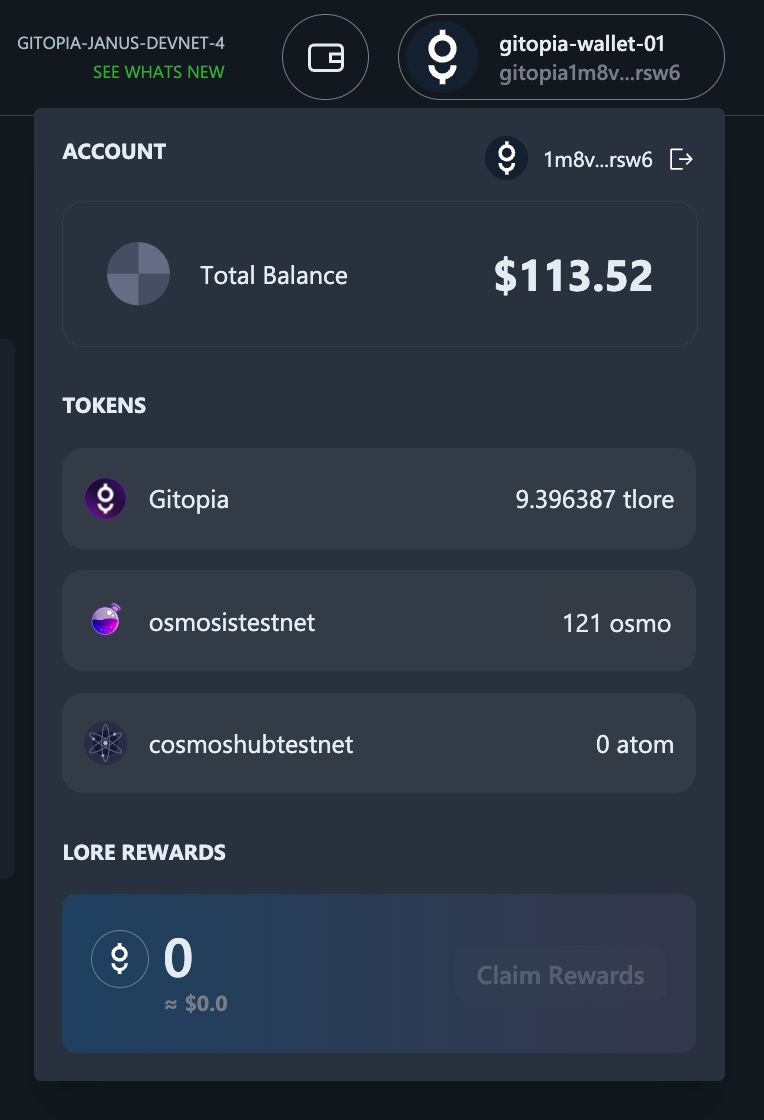
Task: Click the pie-chart icon beside Total Balance
Action: point(139,273)
